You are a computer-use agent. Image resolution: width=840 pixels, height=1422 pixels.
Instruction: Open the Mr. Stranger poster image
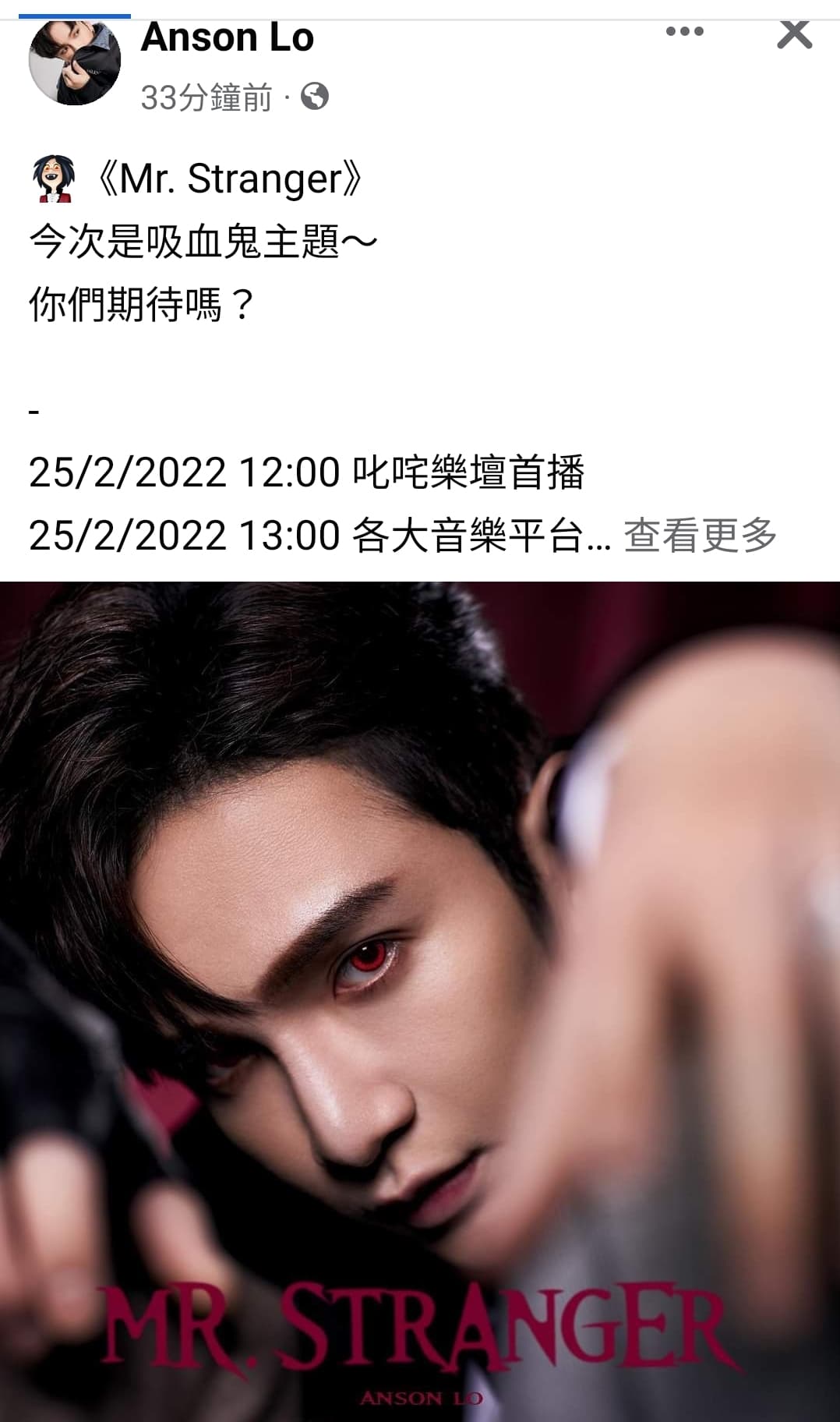(420, 1001)
